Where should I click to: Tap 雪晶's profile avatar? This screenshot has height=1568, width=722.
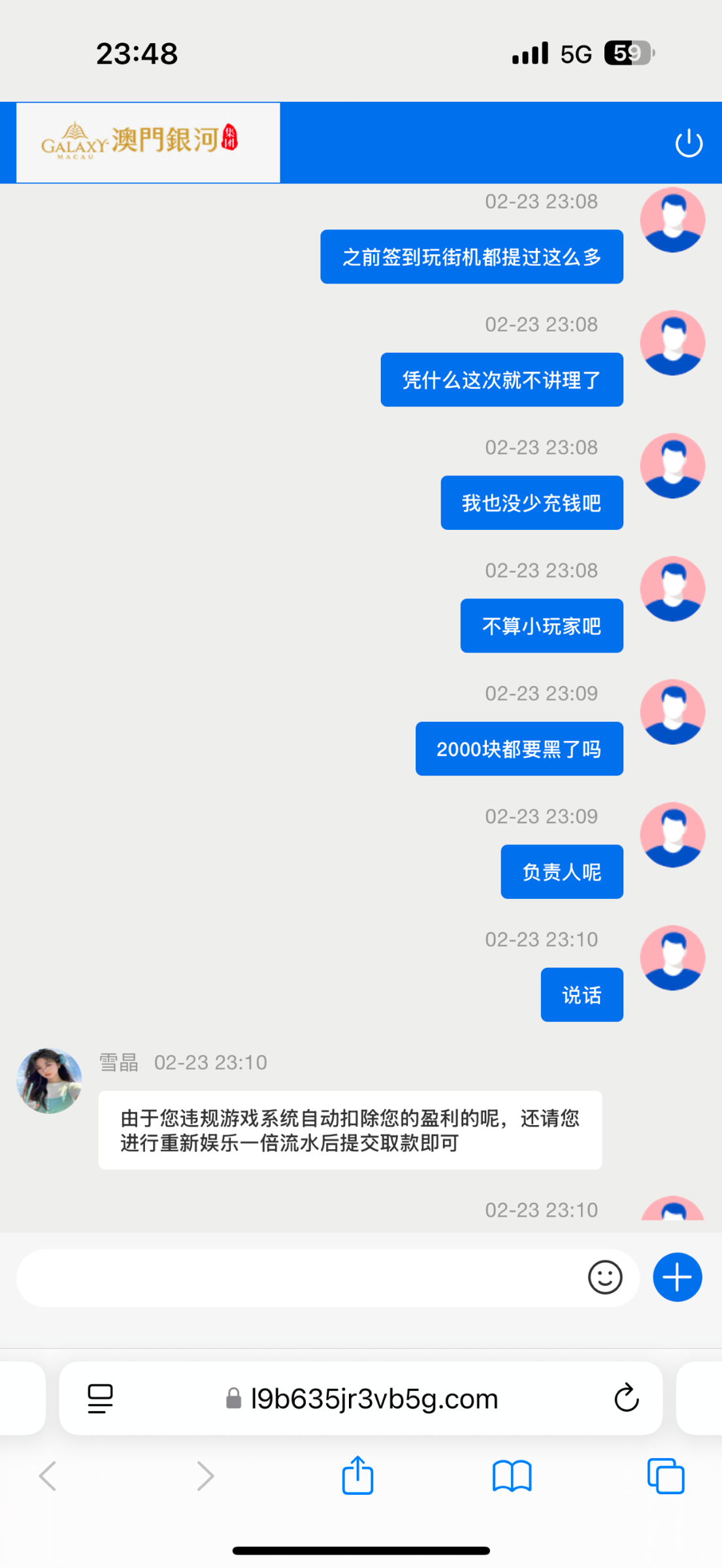[x=48, y=1080]
